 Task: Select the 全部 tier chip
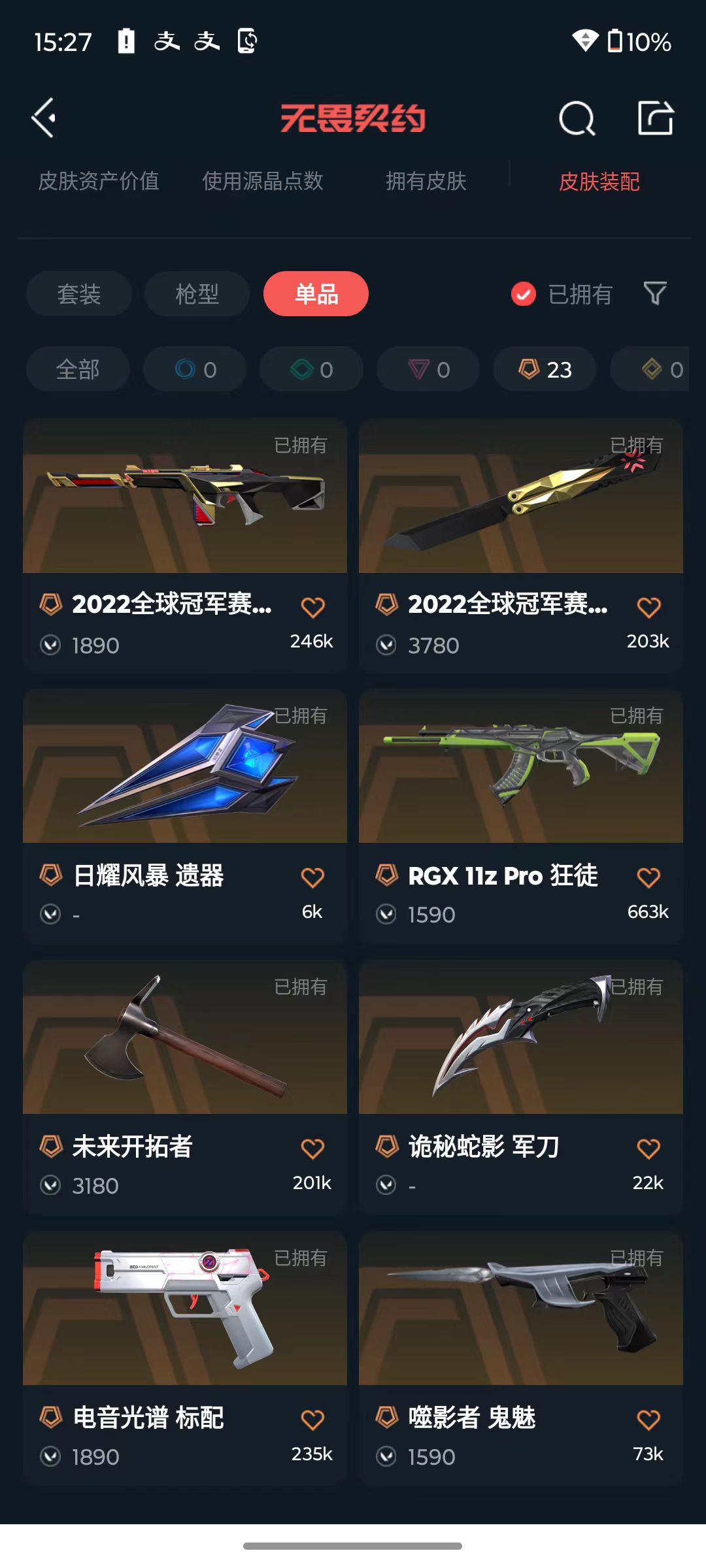tap(78, 370)
